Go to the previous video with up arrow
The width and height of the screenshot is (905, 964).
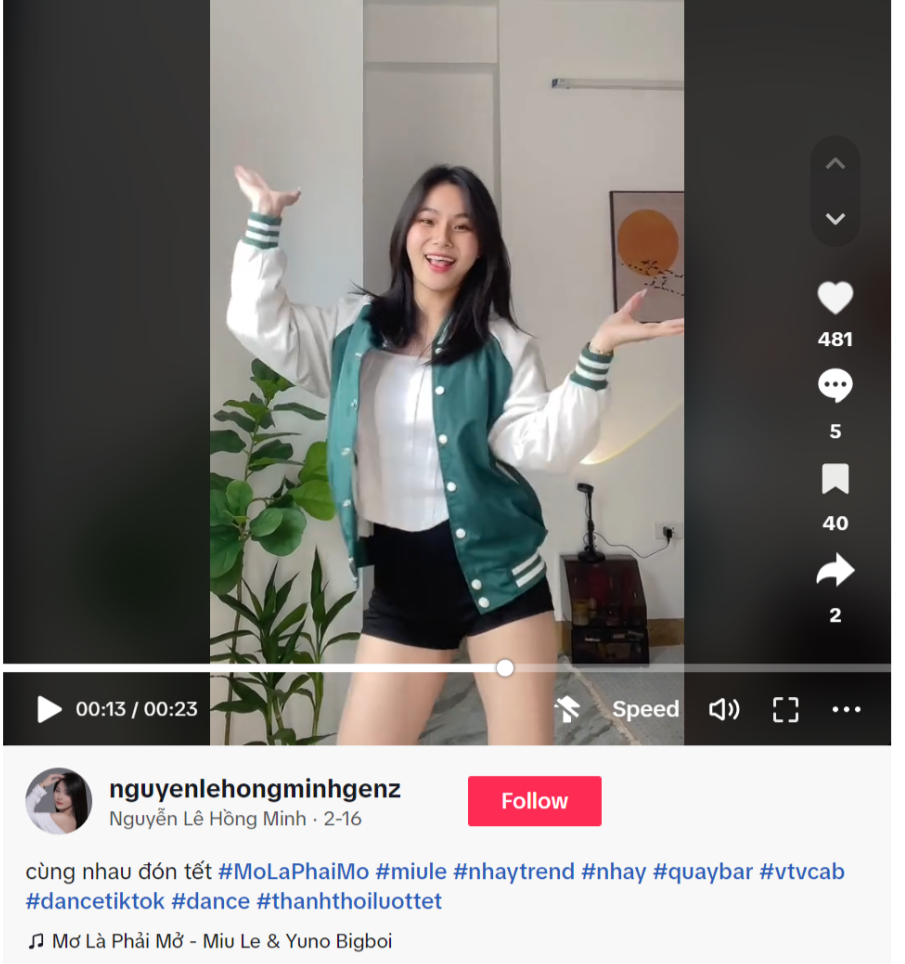(835, 164)
